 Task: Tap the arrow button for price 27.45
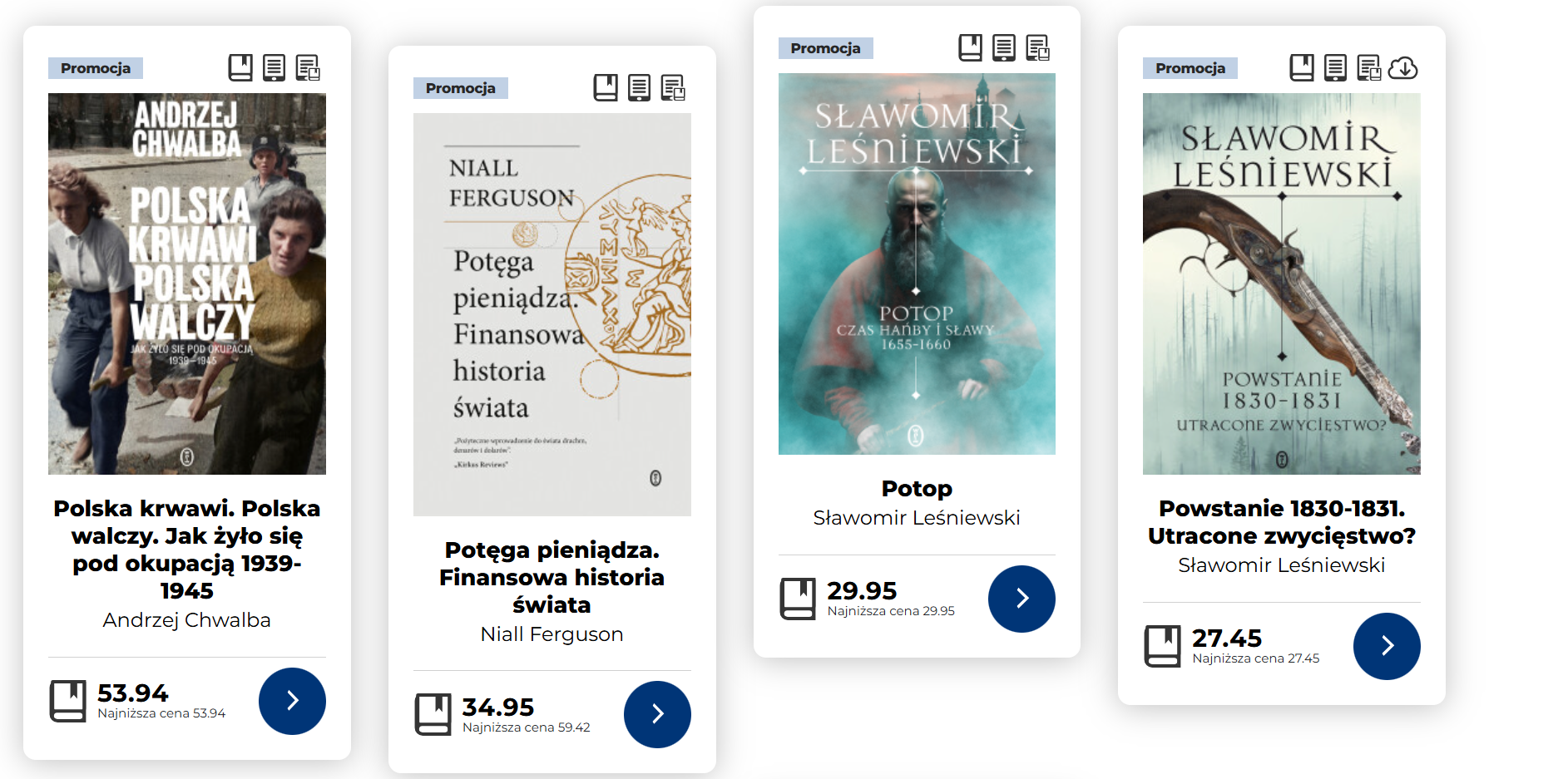(1387, 646)
